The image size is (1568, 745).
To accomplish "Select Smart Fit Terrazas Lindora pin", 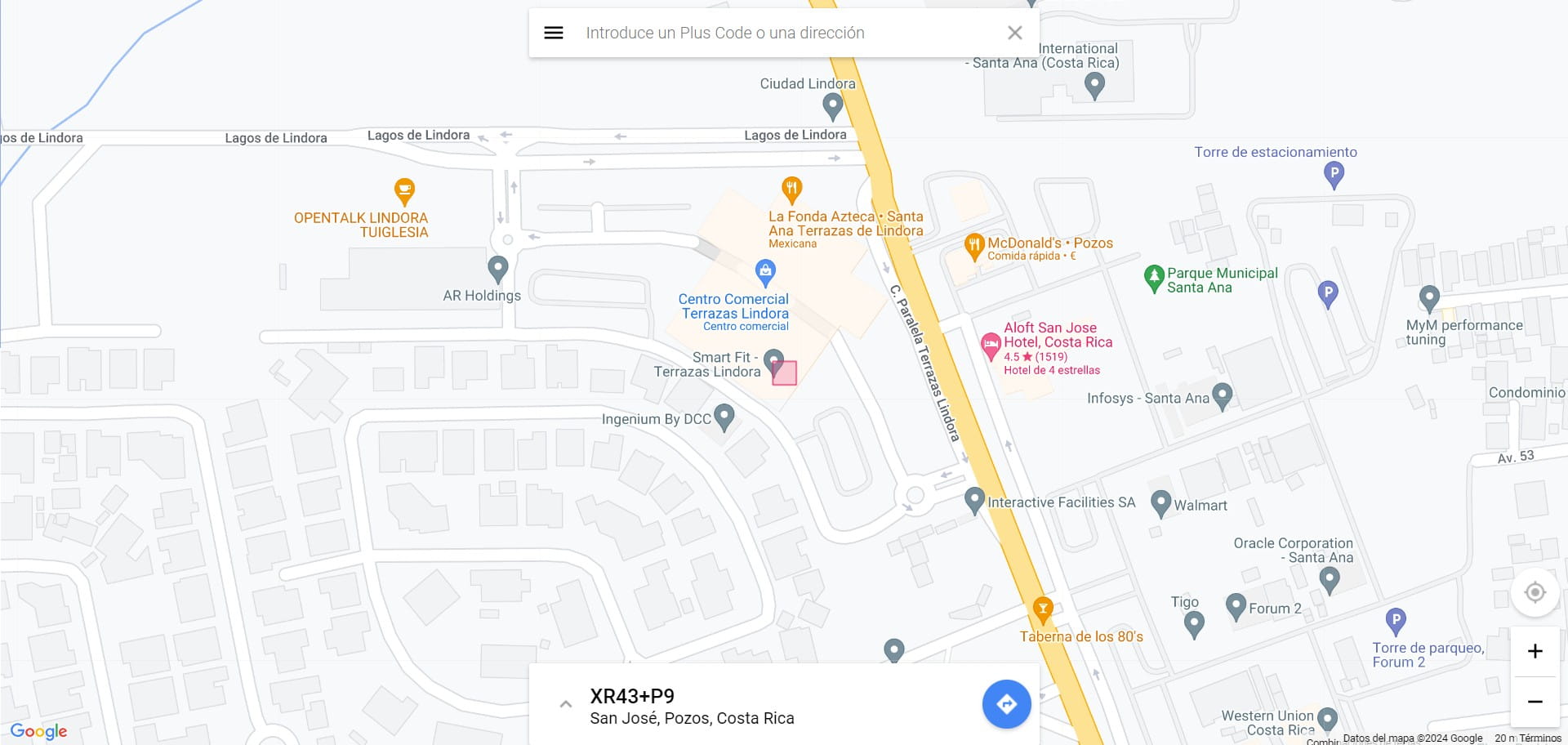I will click(x=773, y=360).
